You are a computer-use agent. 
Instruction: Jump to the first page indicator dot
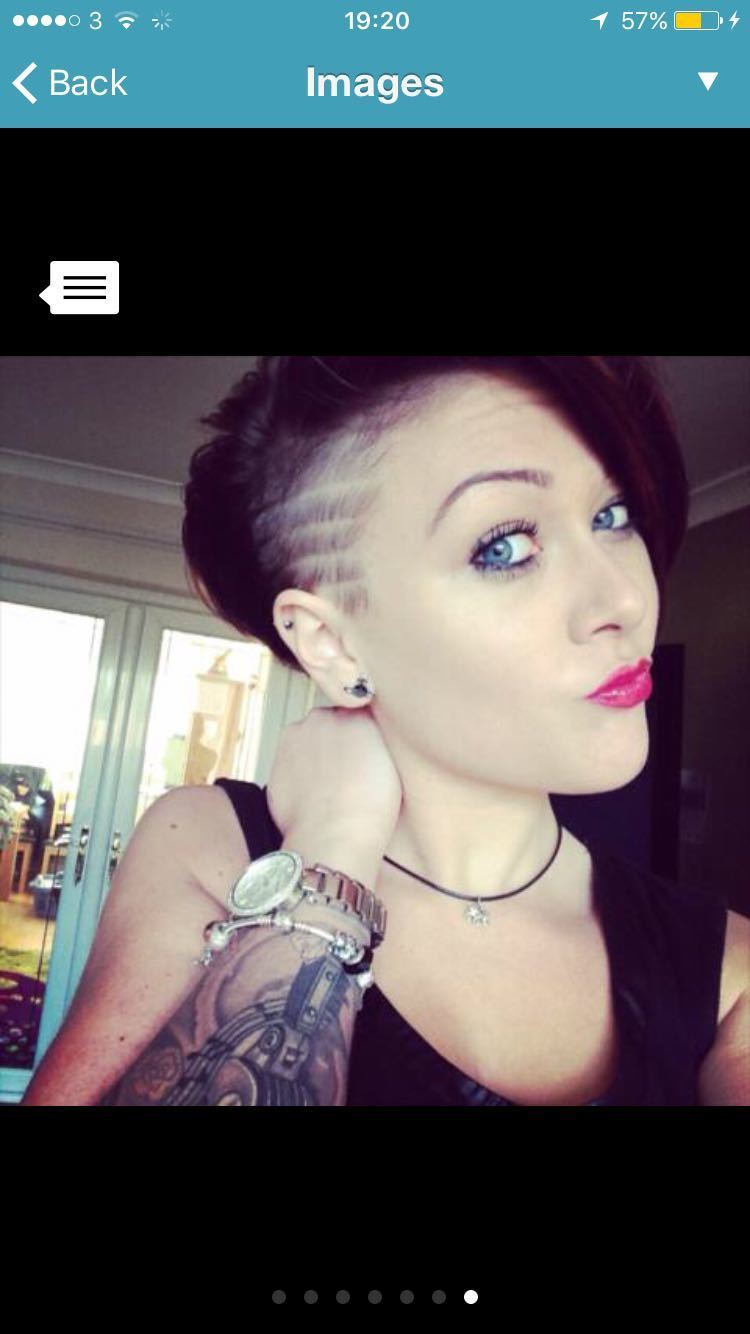(x=279, y=1297)
